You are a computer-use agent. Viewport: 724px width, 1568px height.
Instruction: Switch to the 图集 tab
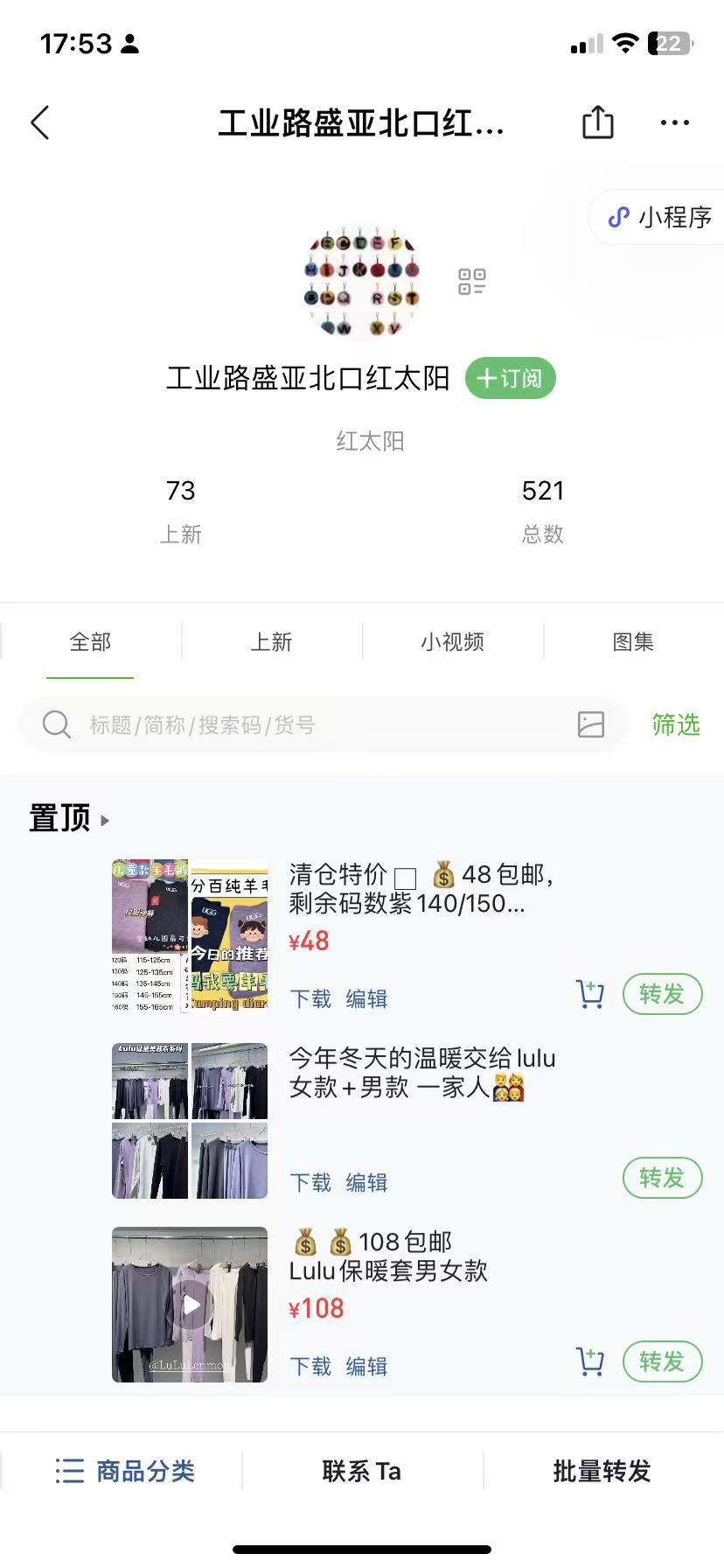coord(632,641)
